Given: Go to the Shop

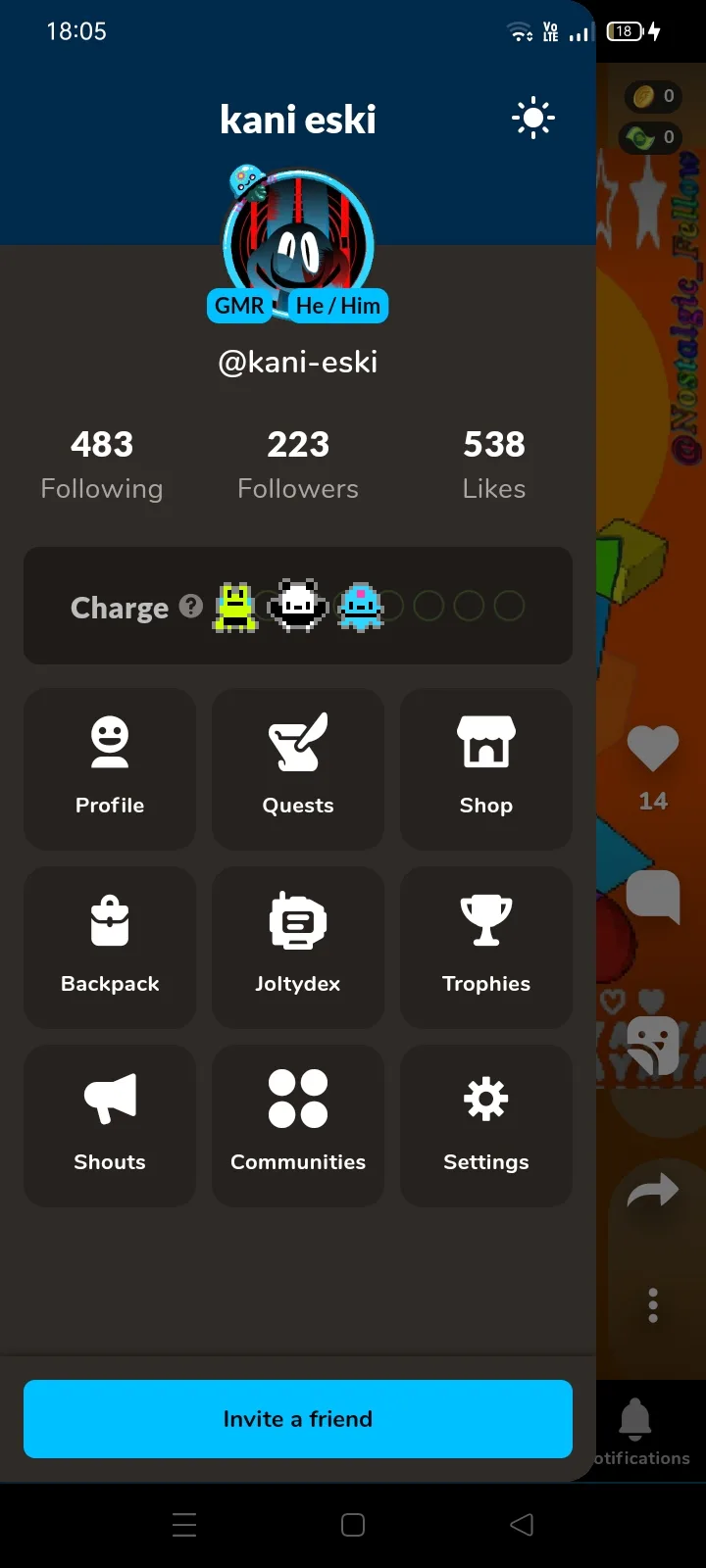Looking at the screenshot, I should coord(486,769).
